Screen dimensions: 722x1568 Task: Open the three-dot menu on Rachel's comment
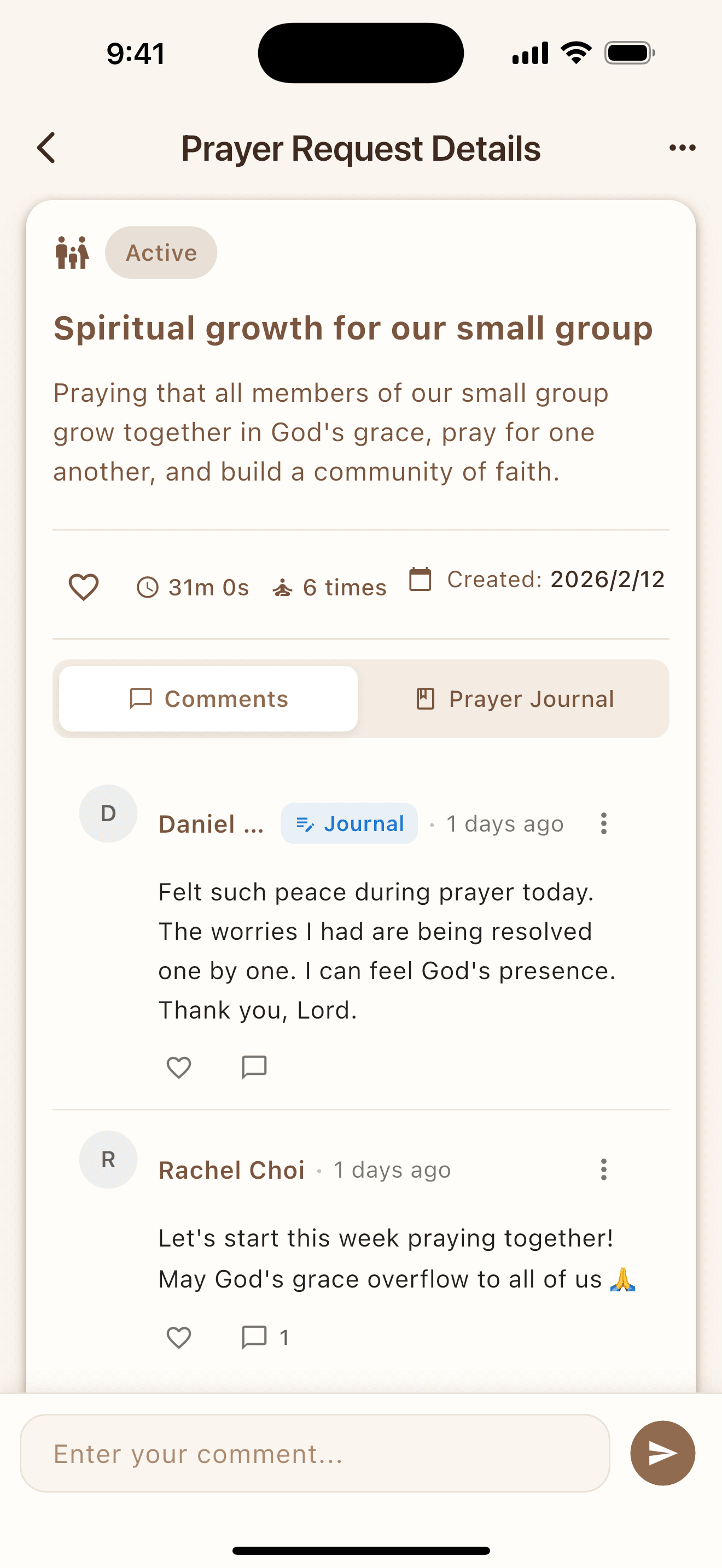click(x=603, y=1169)
